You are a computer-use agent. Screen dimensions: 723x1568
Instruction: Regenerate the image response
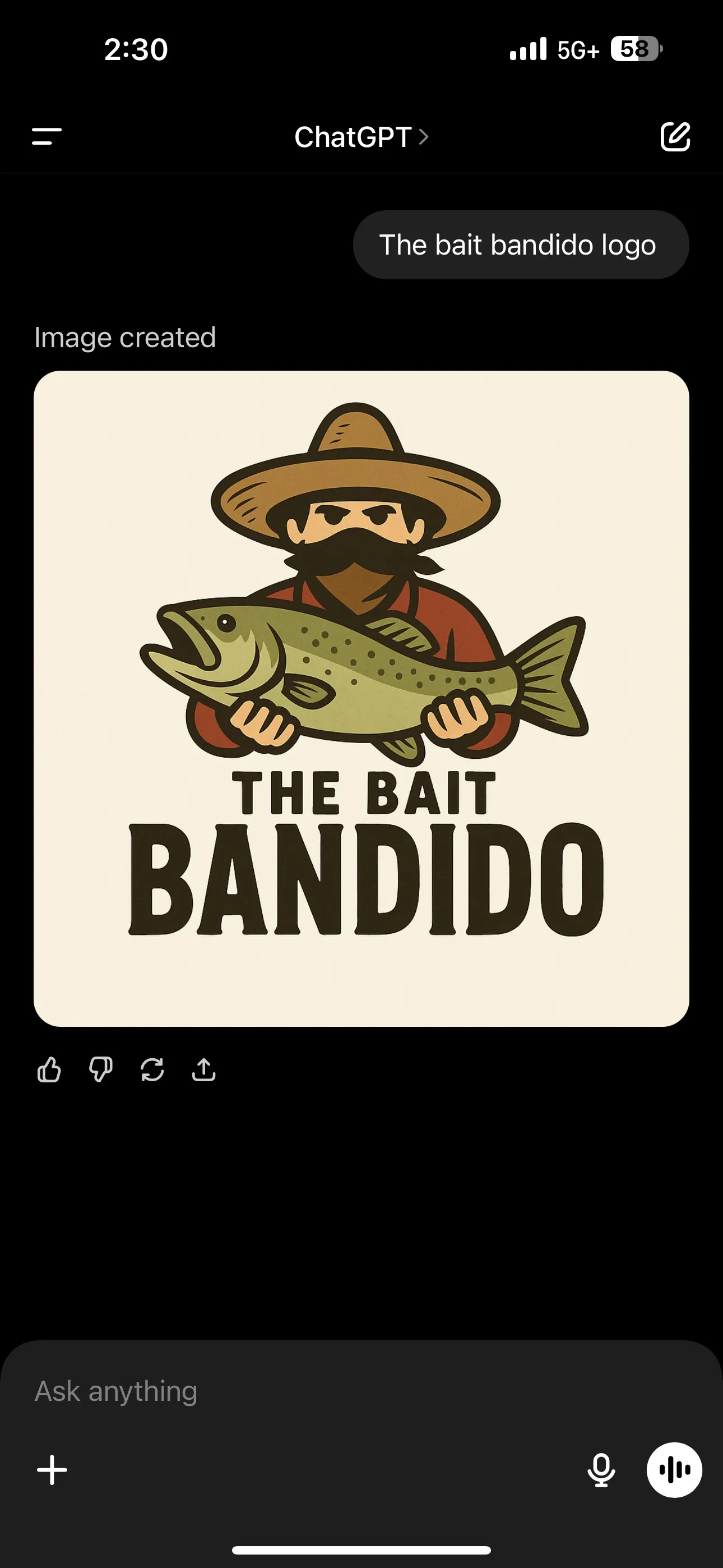coord(152,1069)
